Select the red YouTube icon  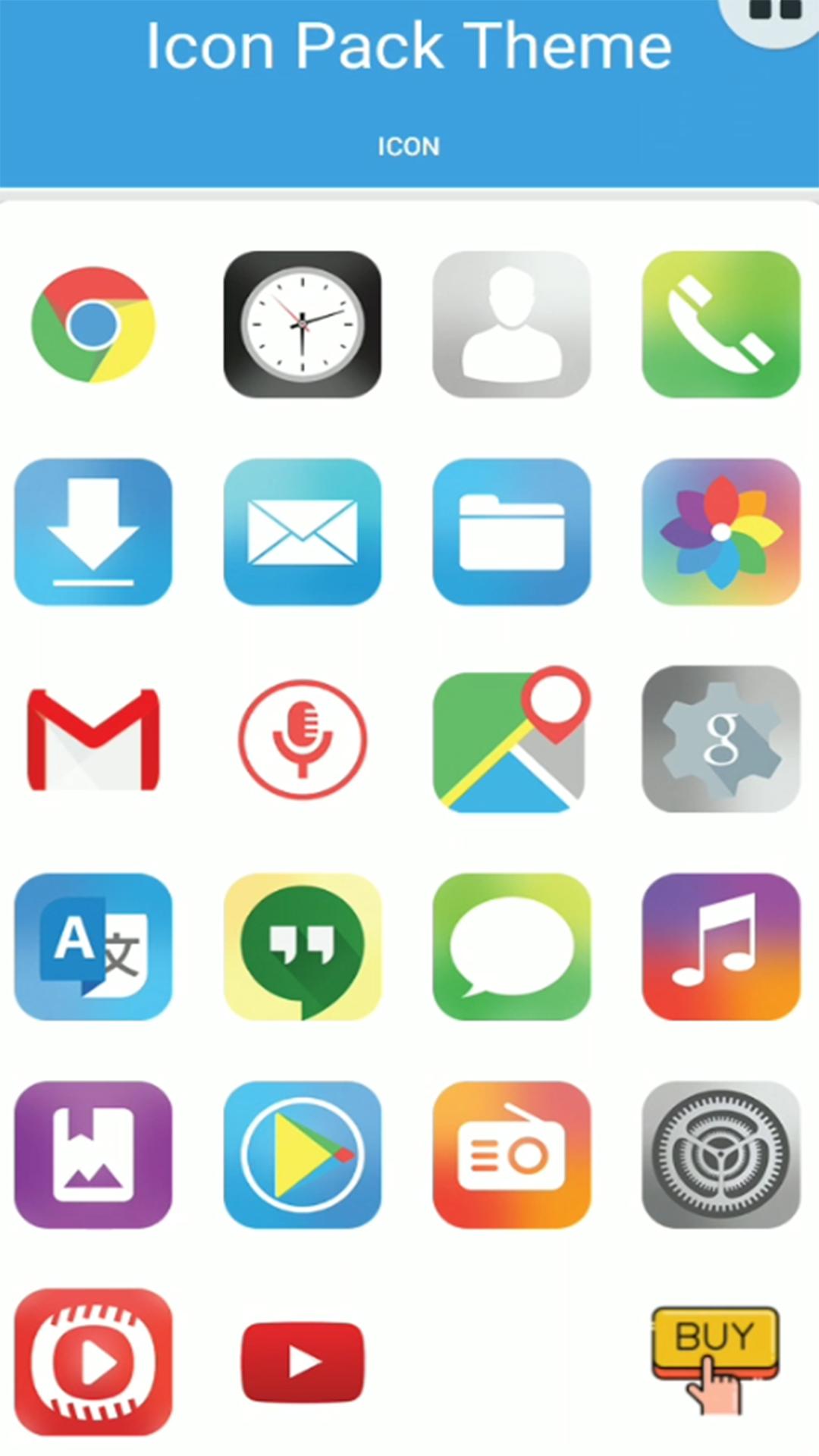(x=302, y=1362)
